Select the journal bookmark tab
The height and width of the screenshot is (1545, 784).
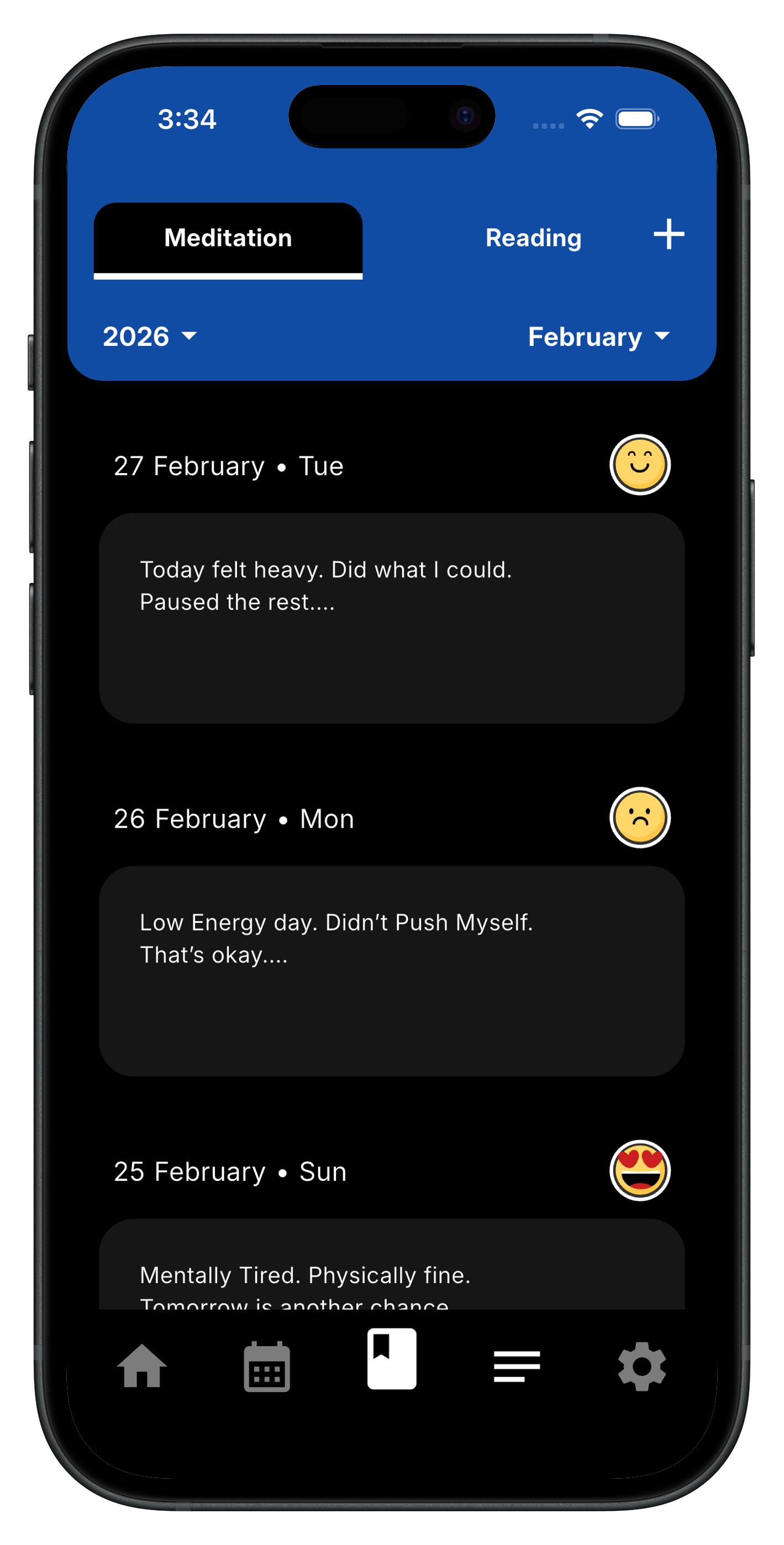(392, 1359)
